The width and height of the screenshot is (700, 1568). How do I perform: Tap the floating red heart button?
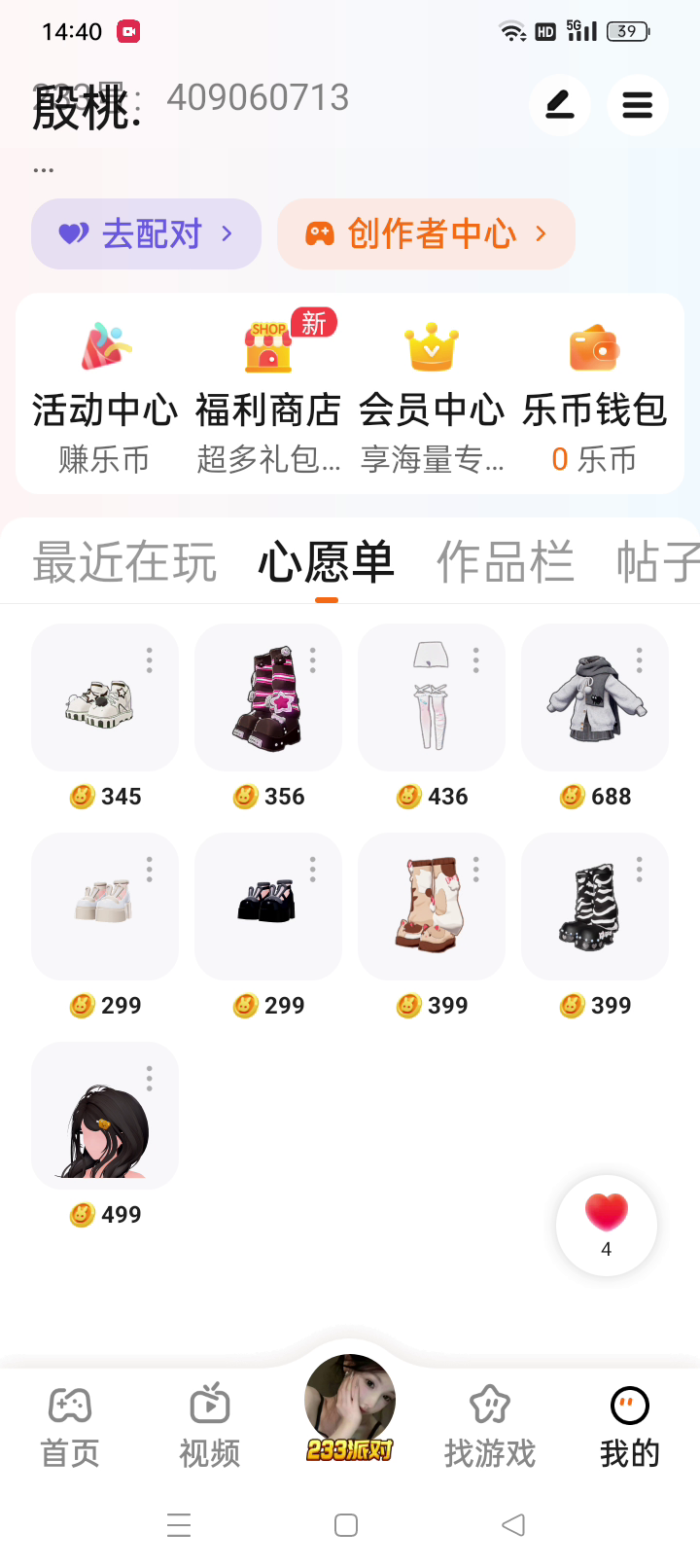point(607,1225)
